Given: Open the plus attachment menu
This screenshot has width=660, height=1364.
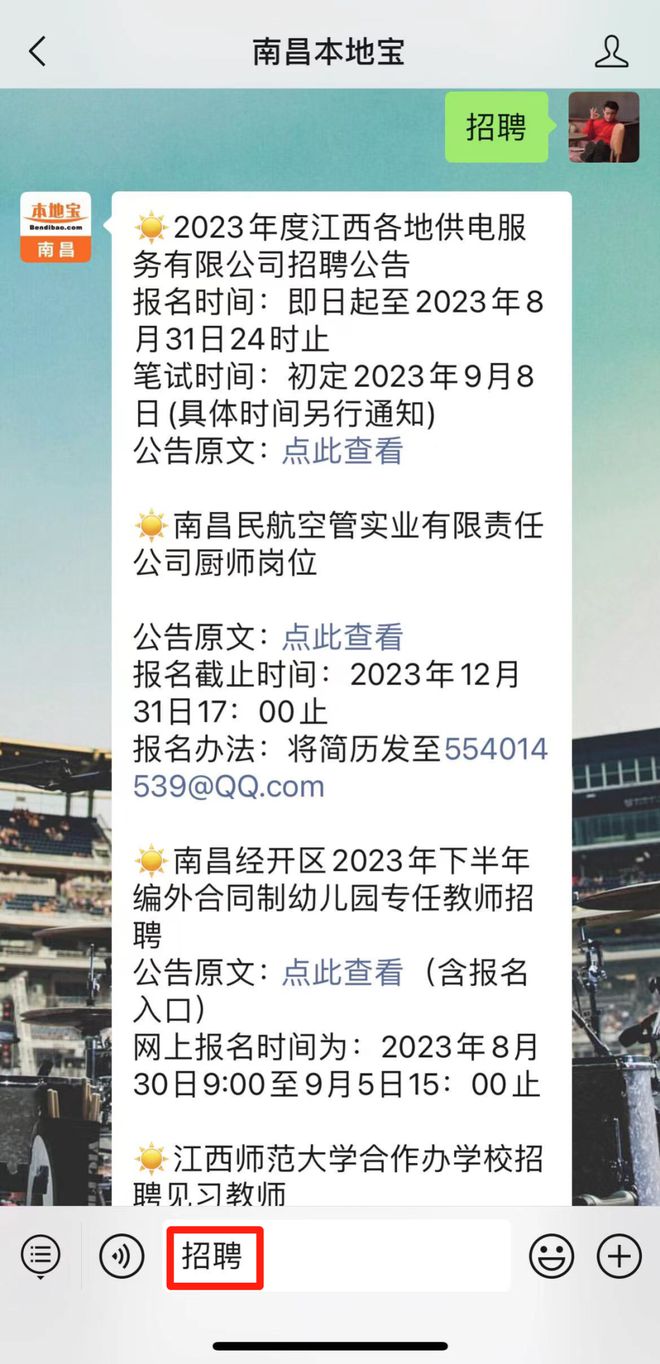Looking at the screenshot, I should (x=618, y=1256).
